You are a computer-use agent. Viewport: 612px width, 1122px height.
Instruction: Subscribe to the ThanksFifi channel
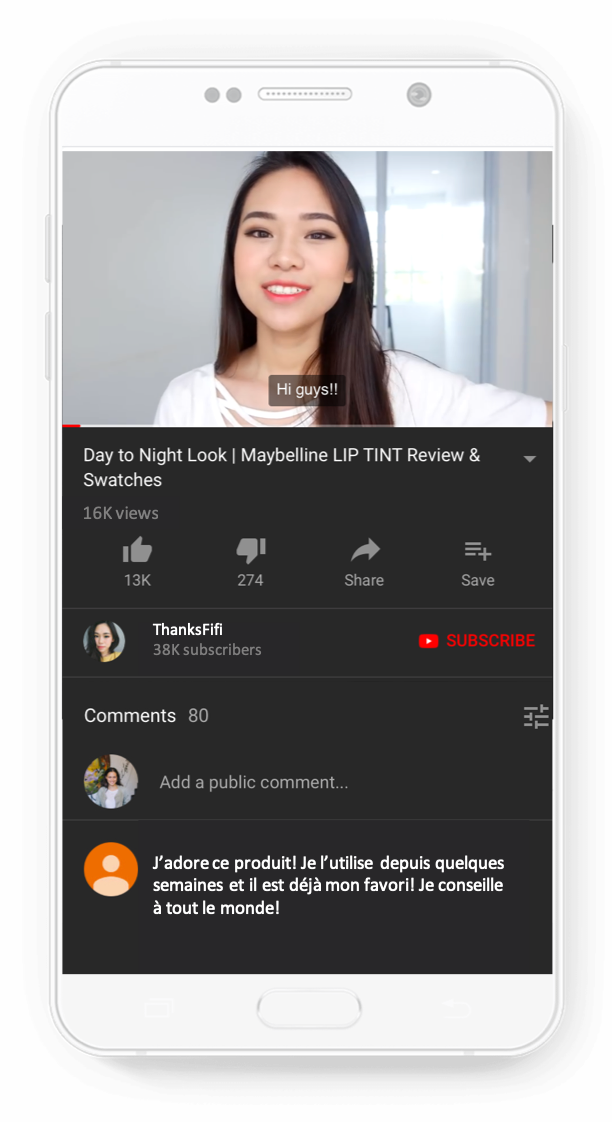pos(477,641)
